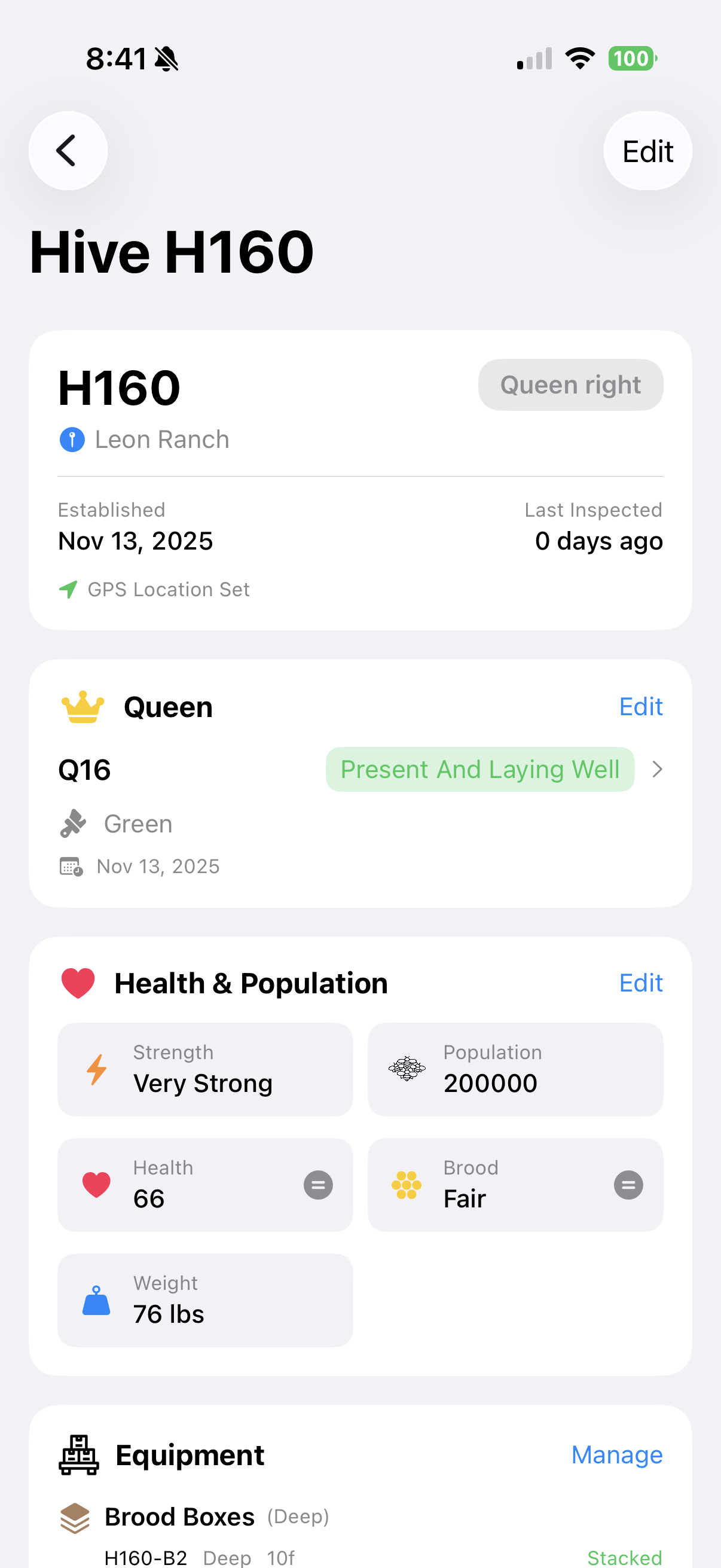Viewport: 721px width, 1568px height.
Task: Tap the stacked layers icon near Brood Boxes
Action: pos(75,1518)
